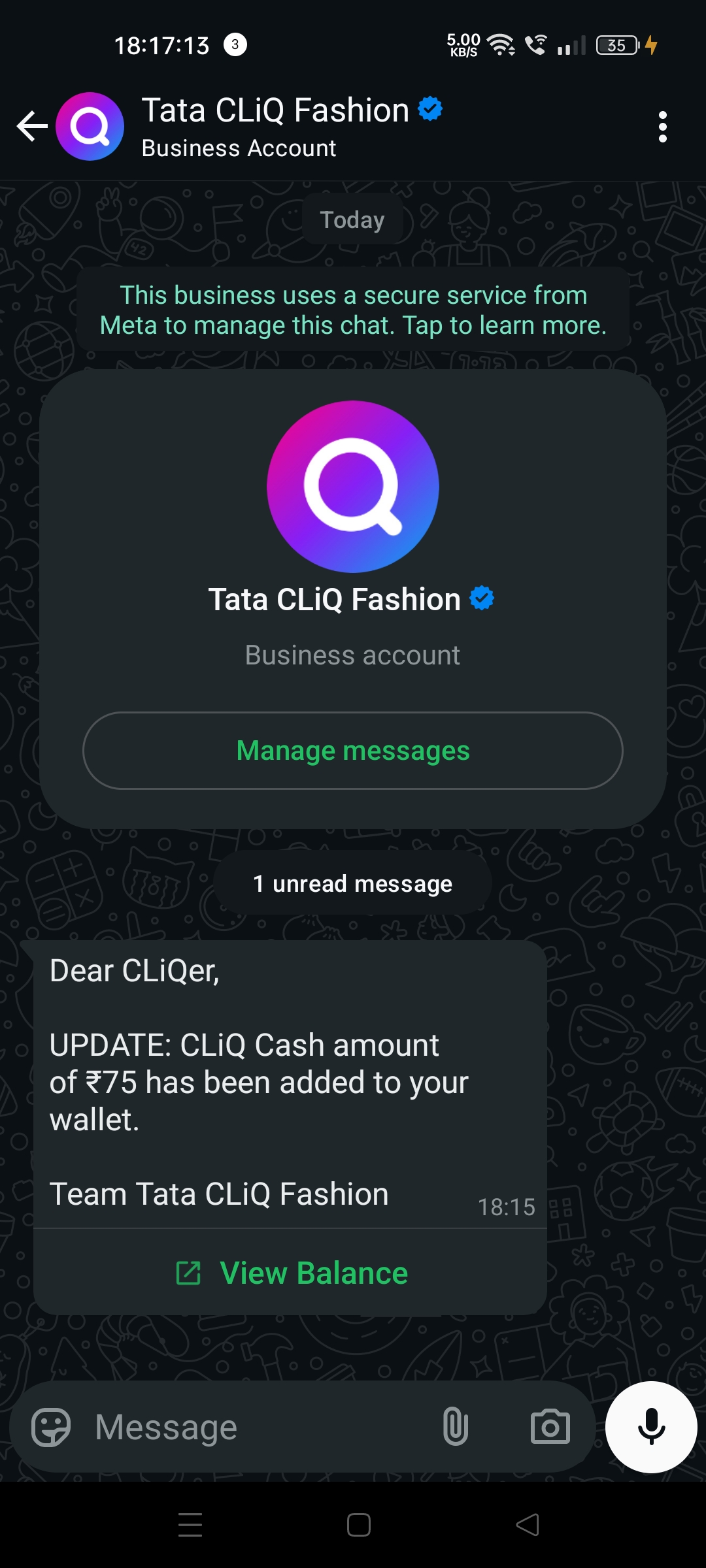The image size is (706, 1568).
Task: Open the emoji and sticker picker
Action: point(51,1427)
